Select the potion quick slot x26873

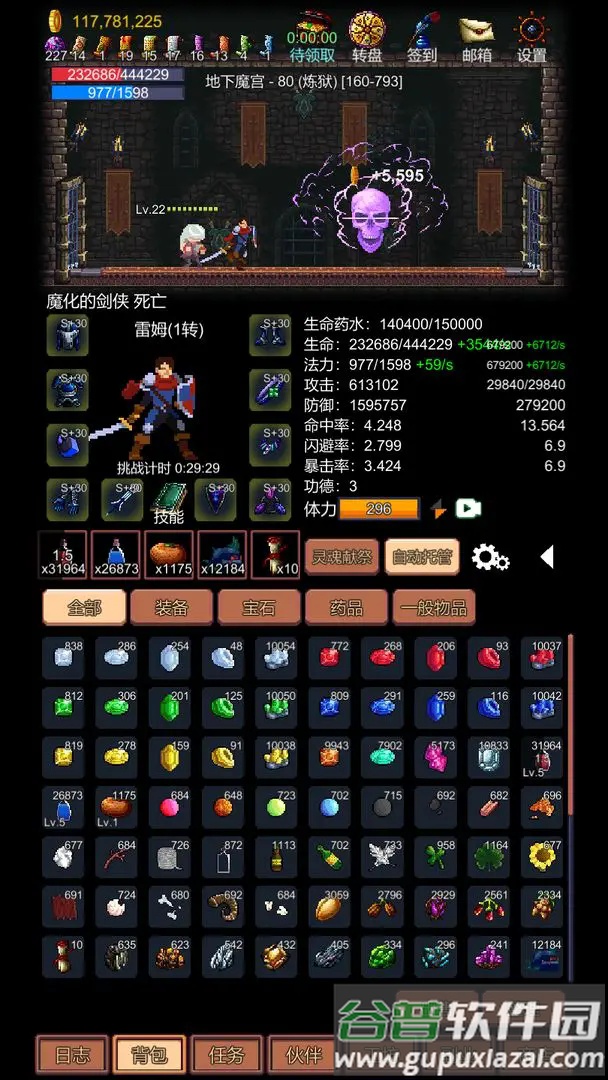click(114, 555)
